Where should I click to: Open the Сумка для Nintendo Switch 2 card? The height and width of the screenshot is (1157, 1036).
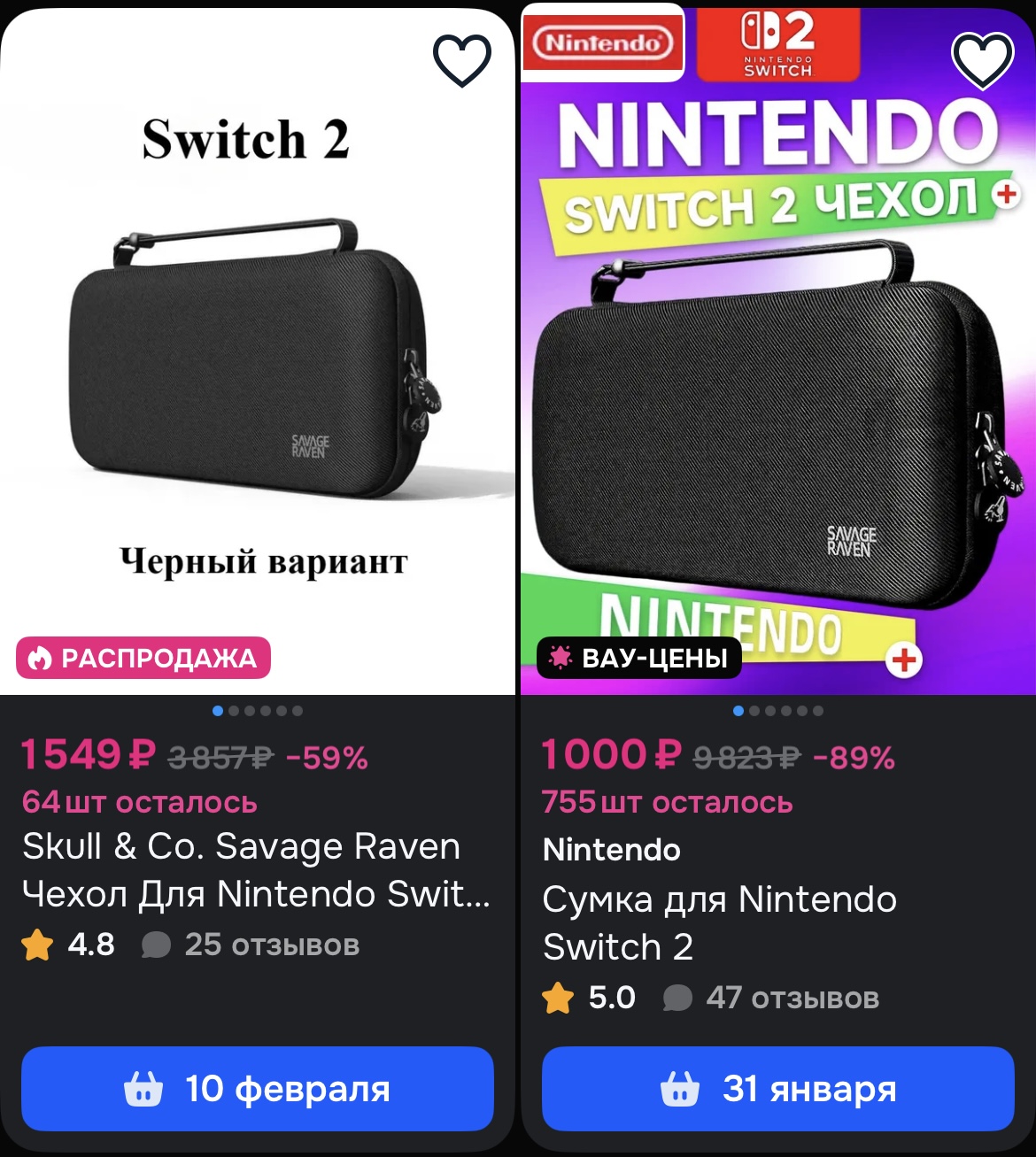(x=719, y=922)
